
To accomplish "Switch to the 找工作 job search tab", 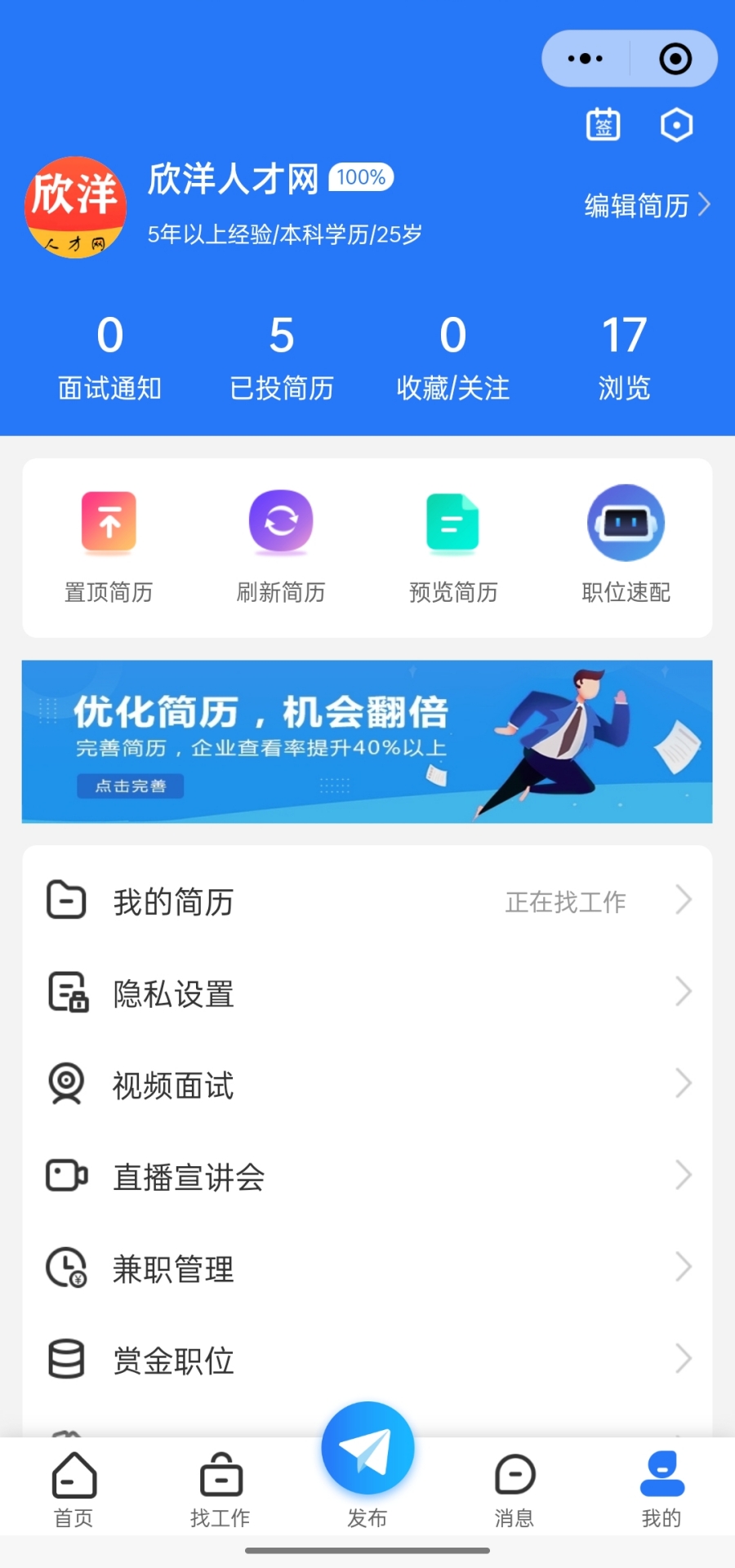I will click(220, 1488).
